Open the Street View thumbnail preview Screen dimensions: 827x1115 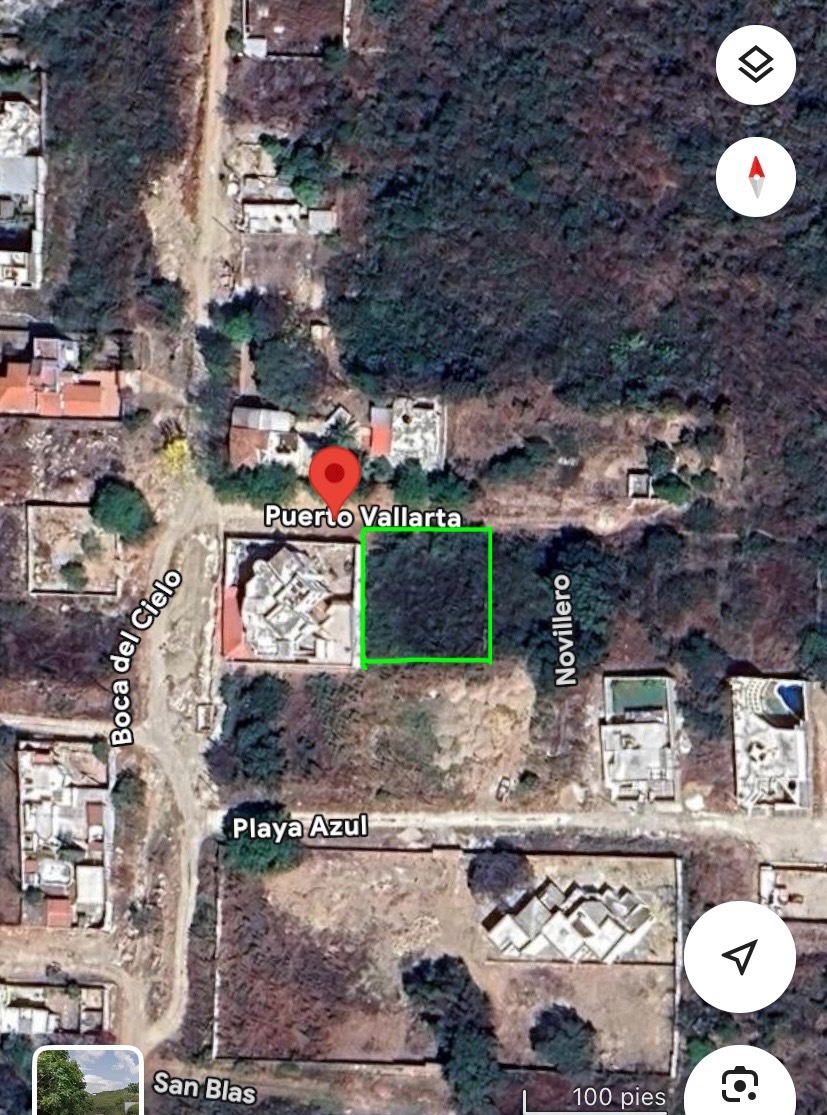(88, 1082)
